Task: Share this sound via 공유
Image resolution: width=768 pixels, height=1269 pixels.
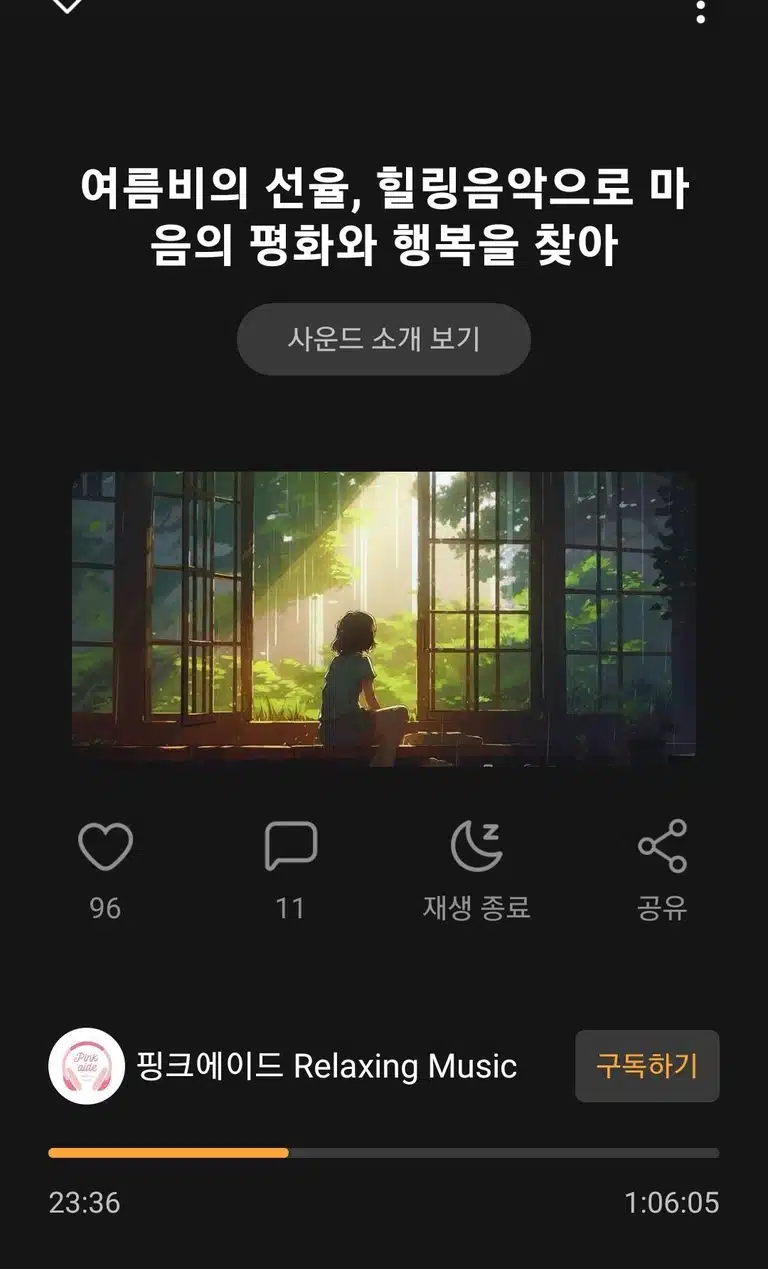Action: pyautogui.click(x=662, y=846)
